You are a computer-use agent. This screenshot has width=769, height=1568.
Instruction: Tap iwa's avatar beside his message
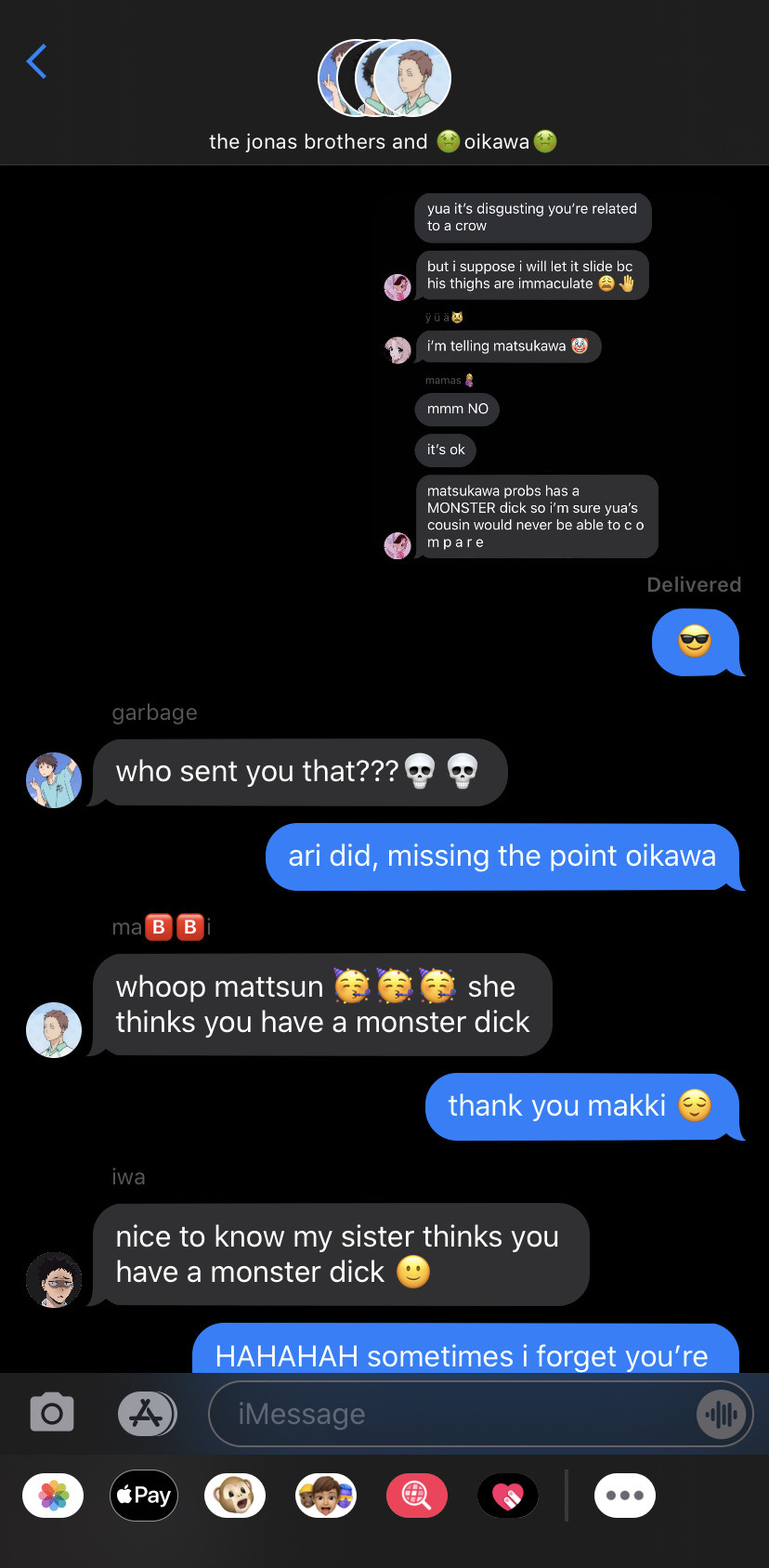pos(54,1280)
